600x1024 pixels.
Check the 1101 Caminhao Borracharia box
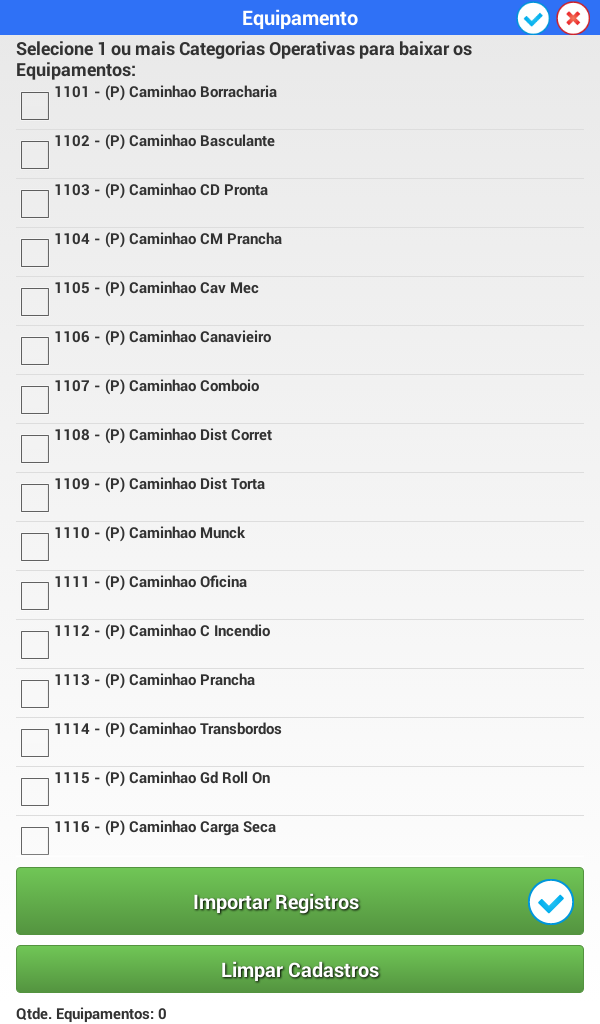[x=35, y=106]
